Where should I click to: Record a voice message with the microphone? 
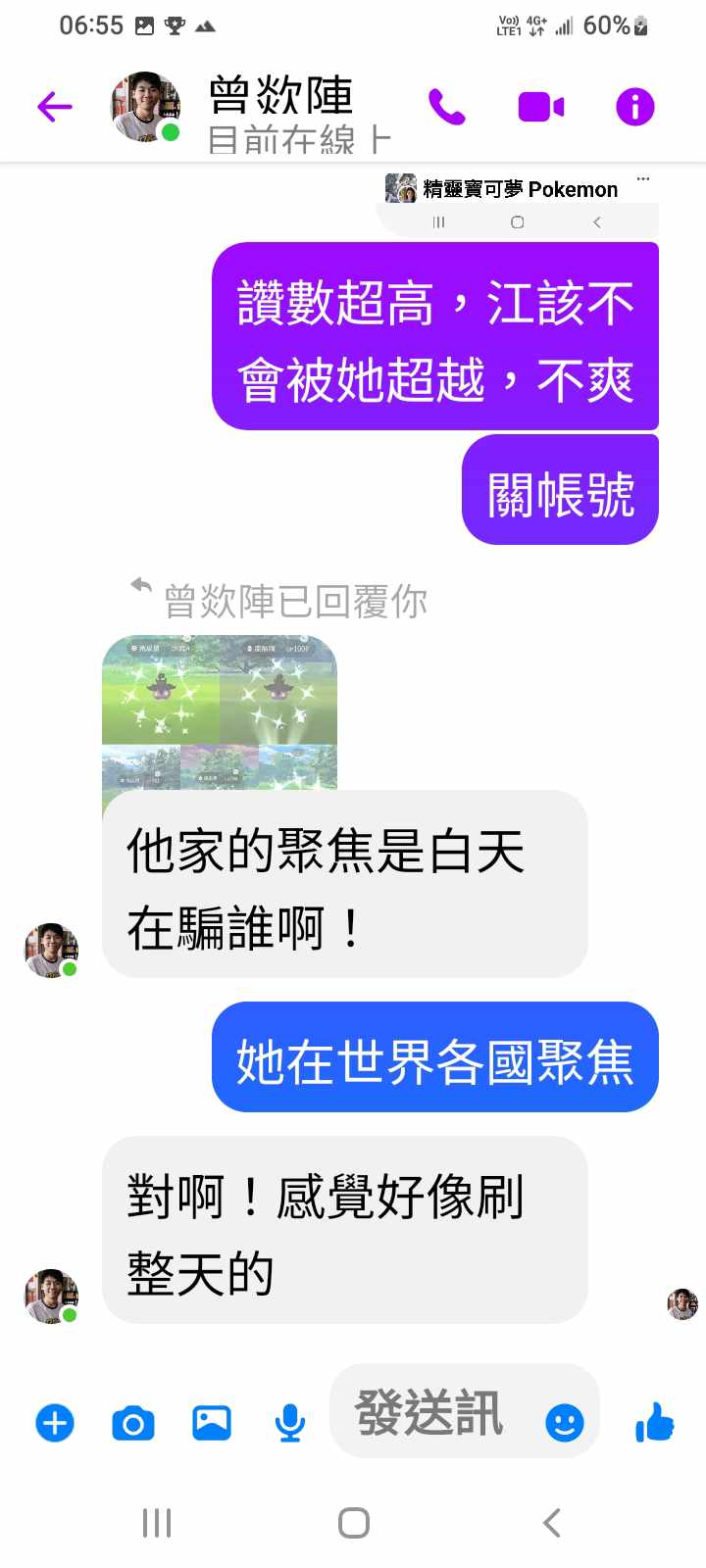coord(289,1422)
